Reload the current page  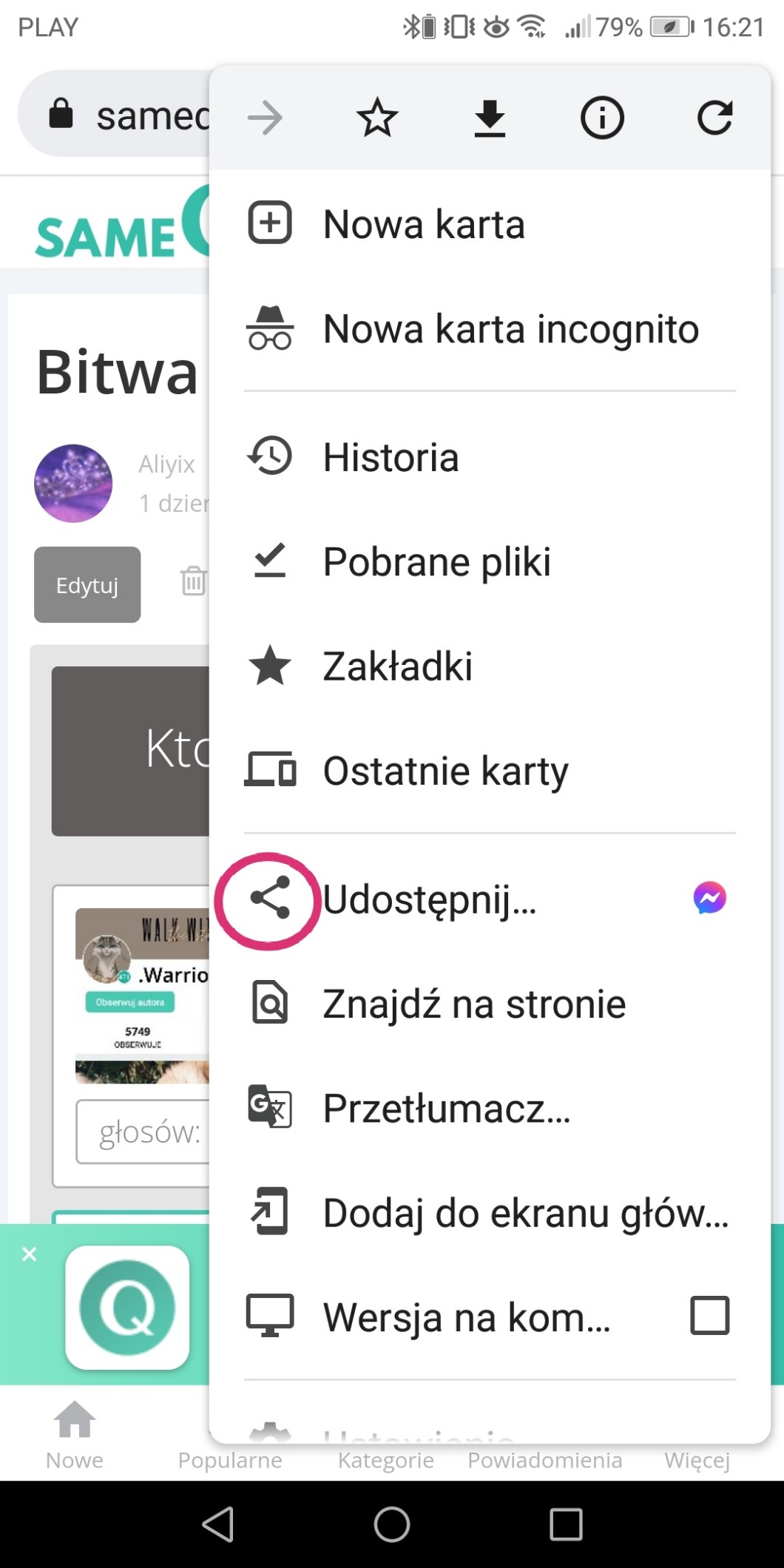coord(714,118)
